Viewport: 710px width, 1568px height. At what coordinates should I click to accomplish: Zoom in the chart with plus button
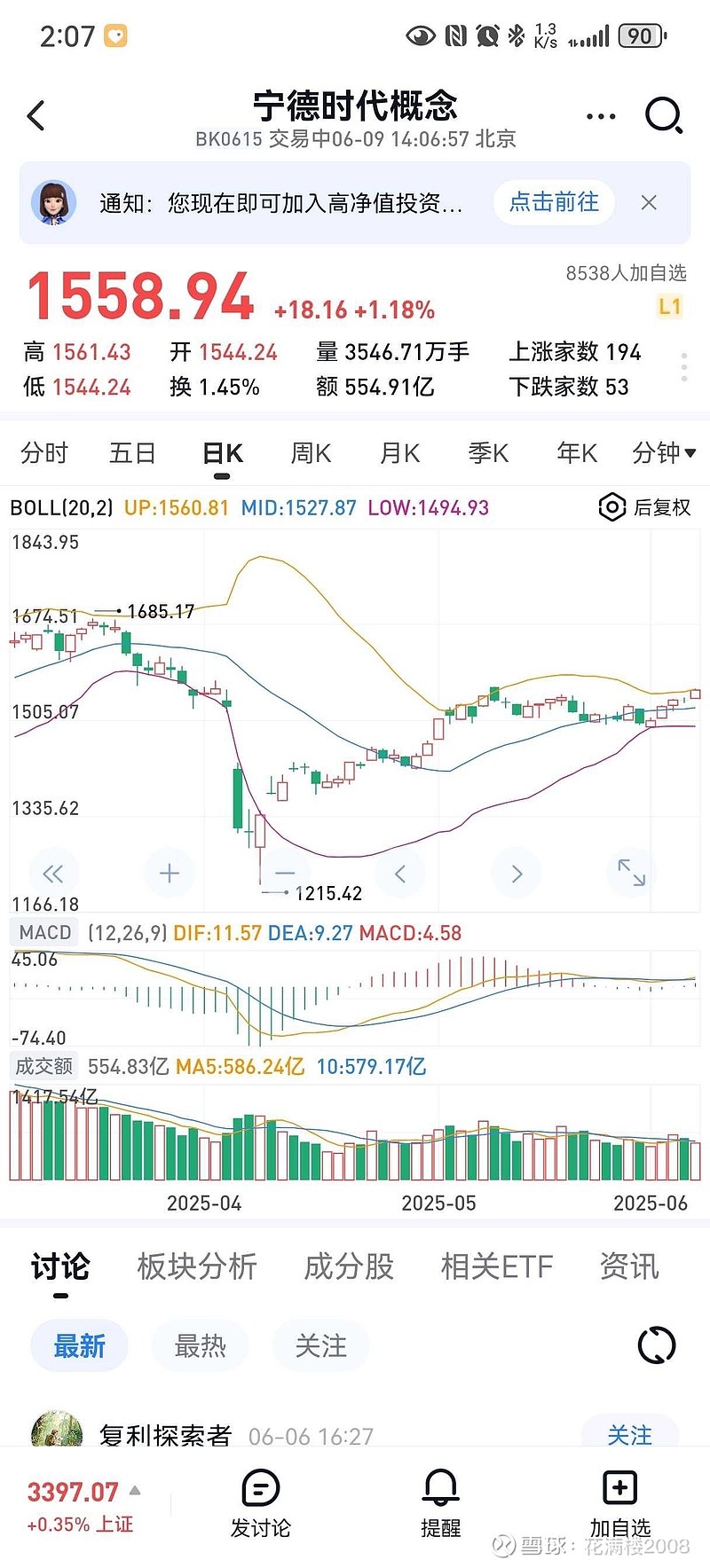coord(169,874)
